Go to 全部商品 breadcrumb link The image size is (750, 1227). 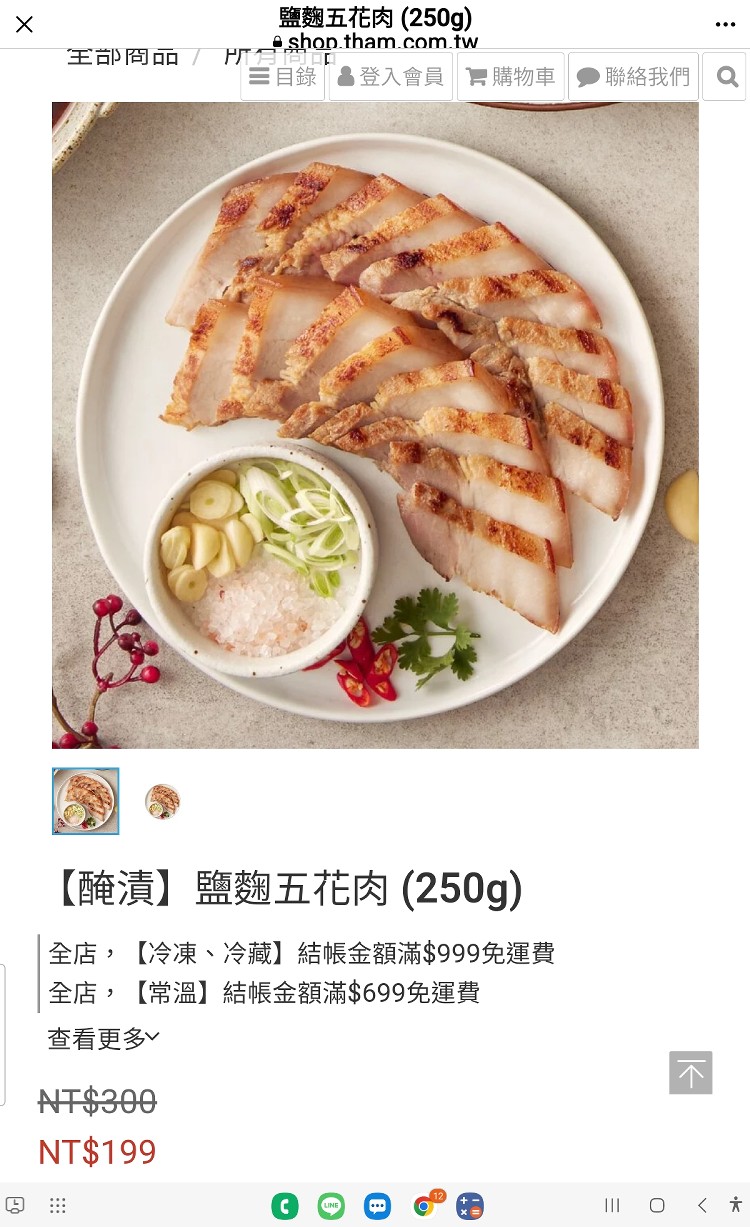pyautogui.click(x=122, y=56)
